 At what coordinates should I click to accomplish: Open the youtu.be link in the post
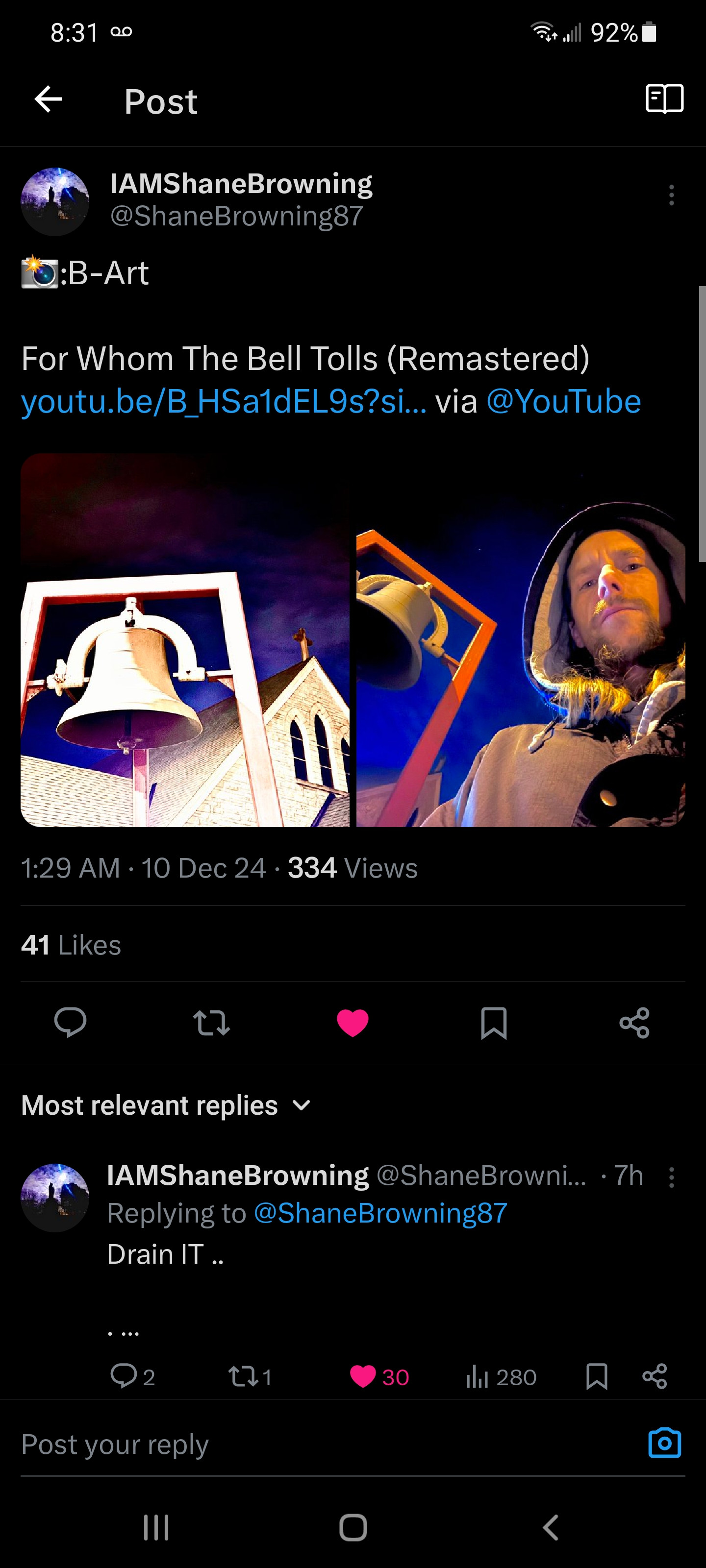[x=224, y=402]
